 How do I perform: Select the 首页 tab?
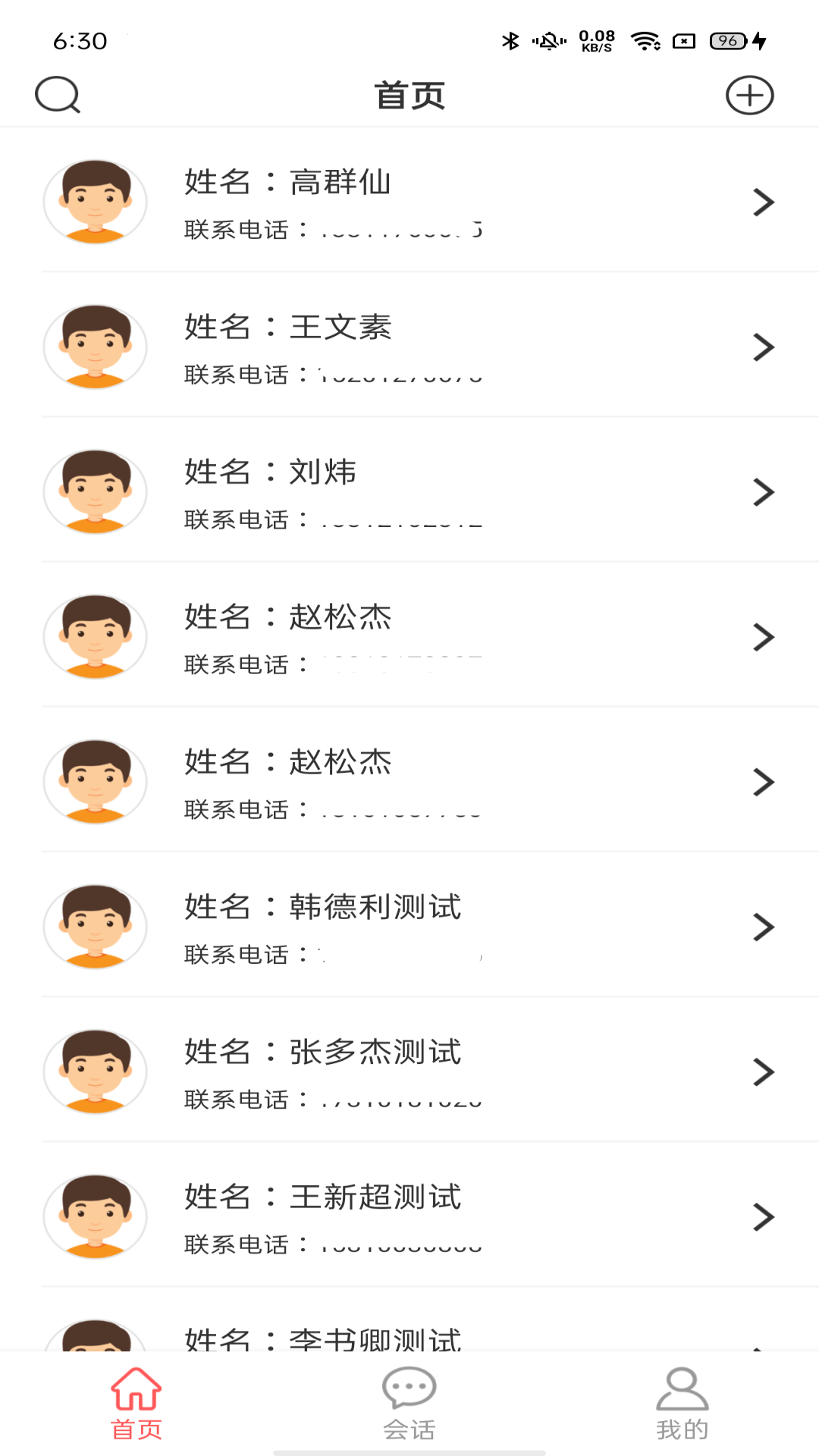[x=136, y=1403]
